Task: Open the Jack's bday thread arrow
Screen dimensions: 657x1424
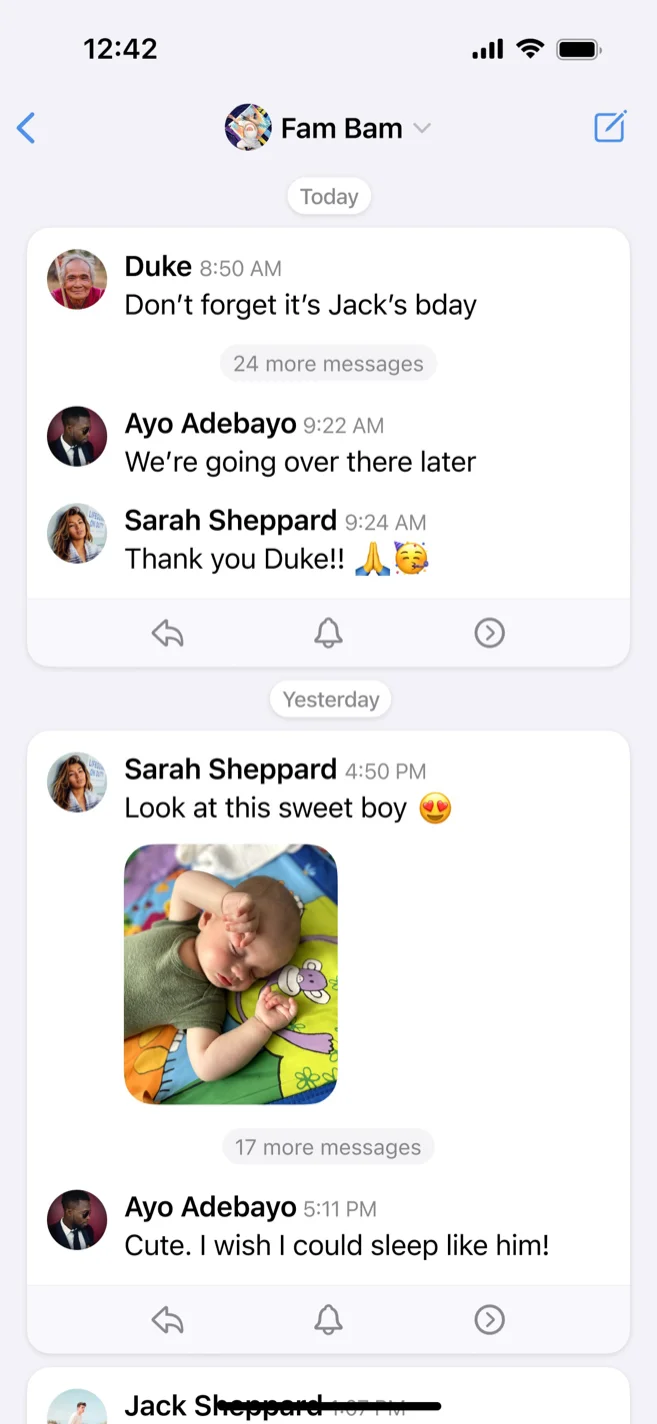Action: [x=489, y=633]
